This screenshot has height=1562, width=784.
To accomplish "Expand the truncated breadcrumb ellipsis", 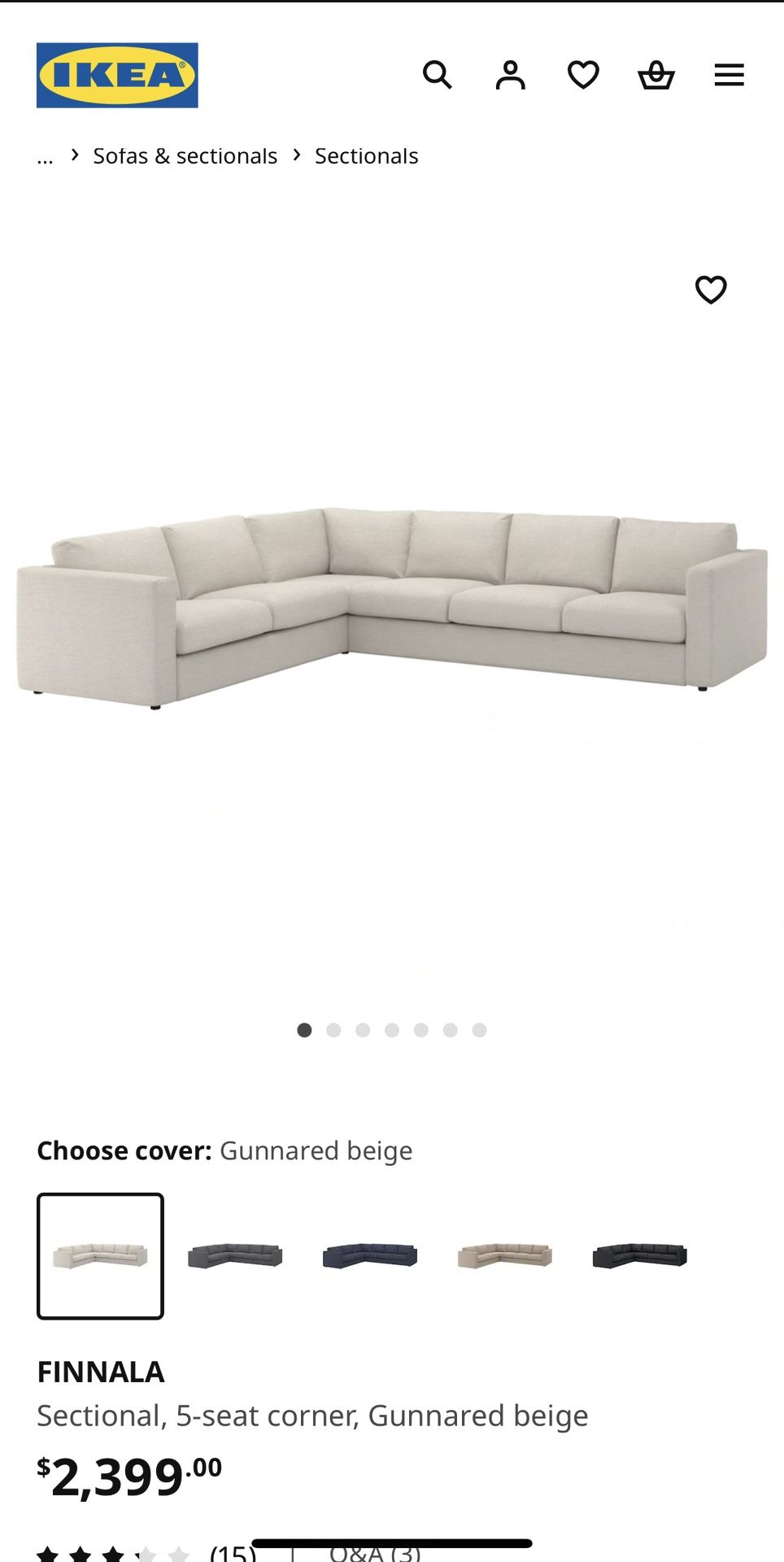I will pyautogui.click(x=45, y=155).
